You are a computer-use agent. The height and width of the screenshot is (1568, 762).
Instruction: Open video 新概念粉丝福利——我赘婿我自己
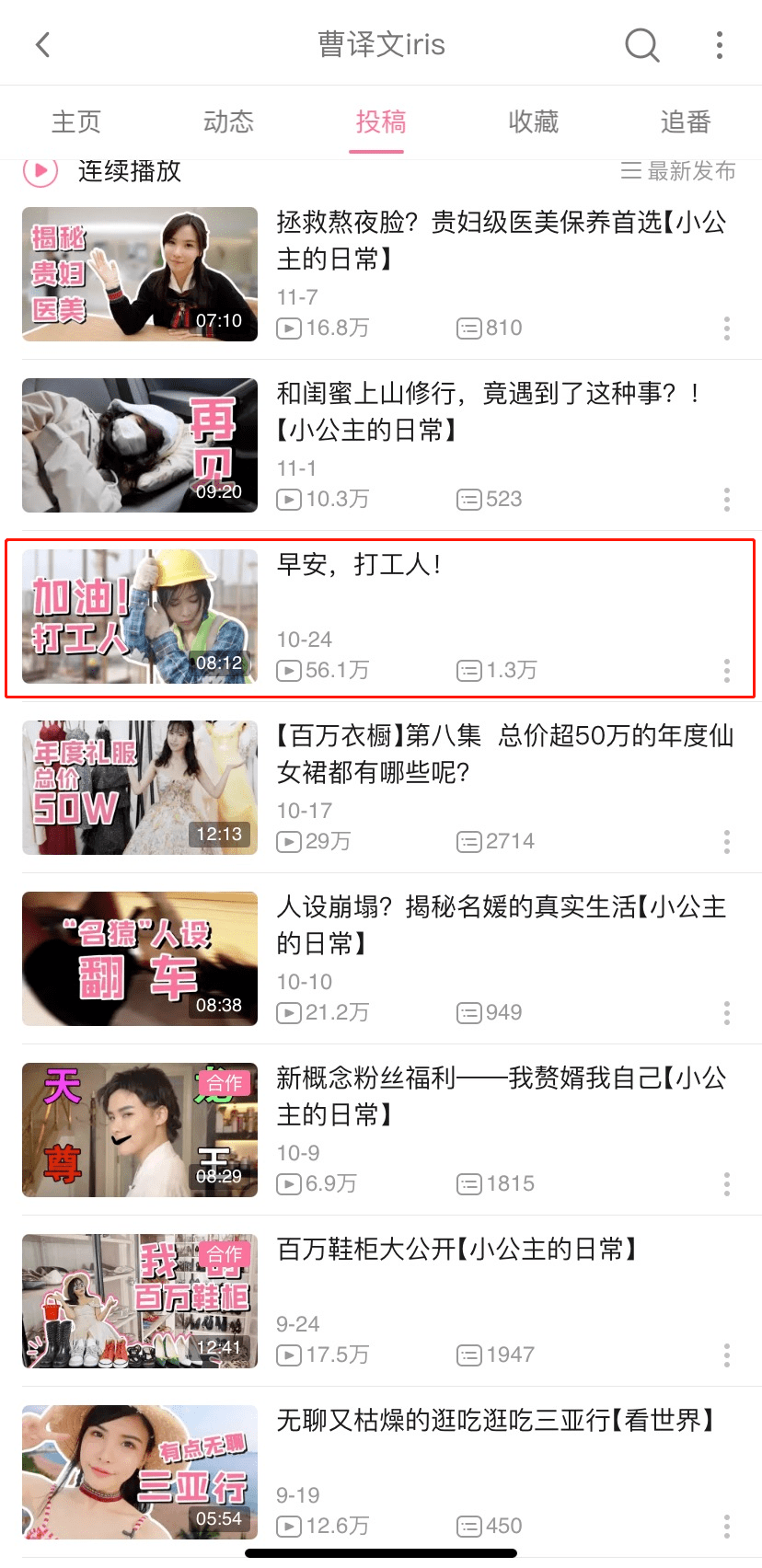381,1130
